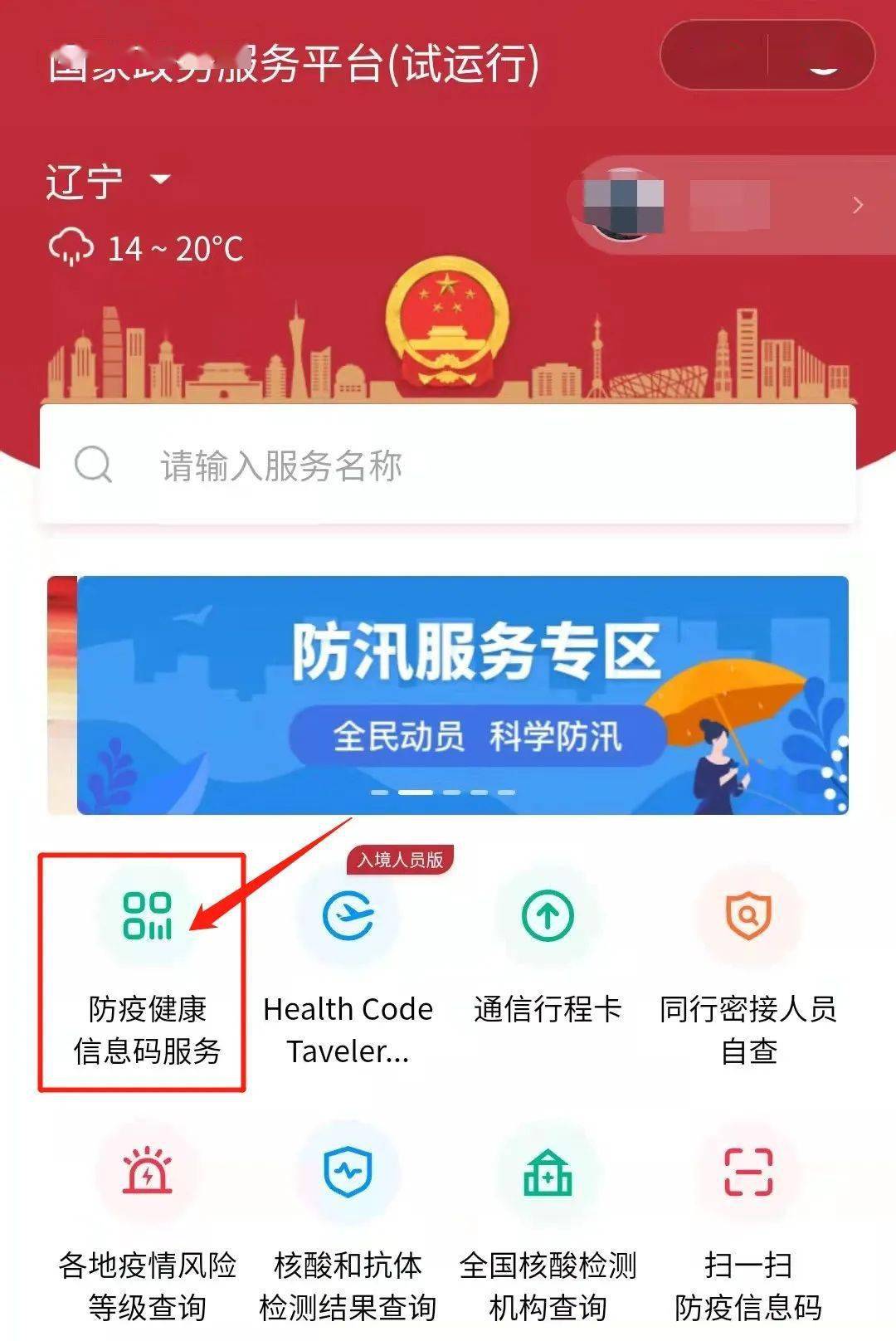Open 防疫健康信息码服务

[x=147, y=971]
